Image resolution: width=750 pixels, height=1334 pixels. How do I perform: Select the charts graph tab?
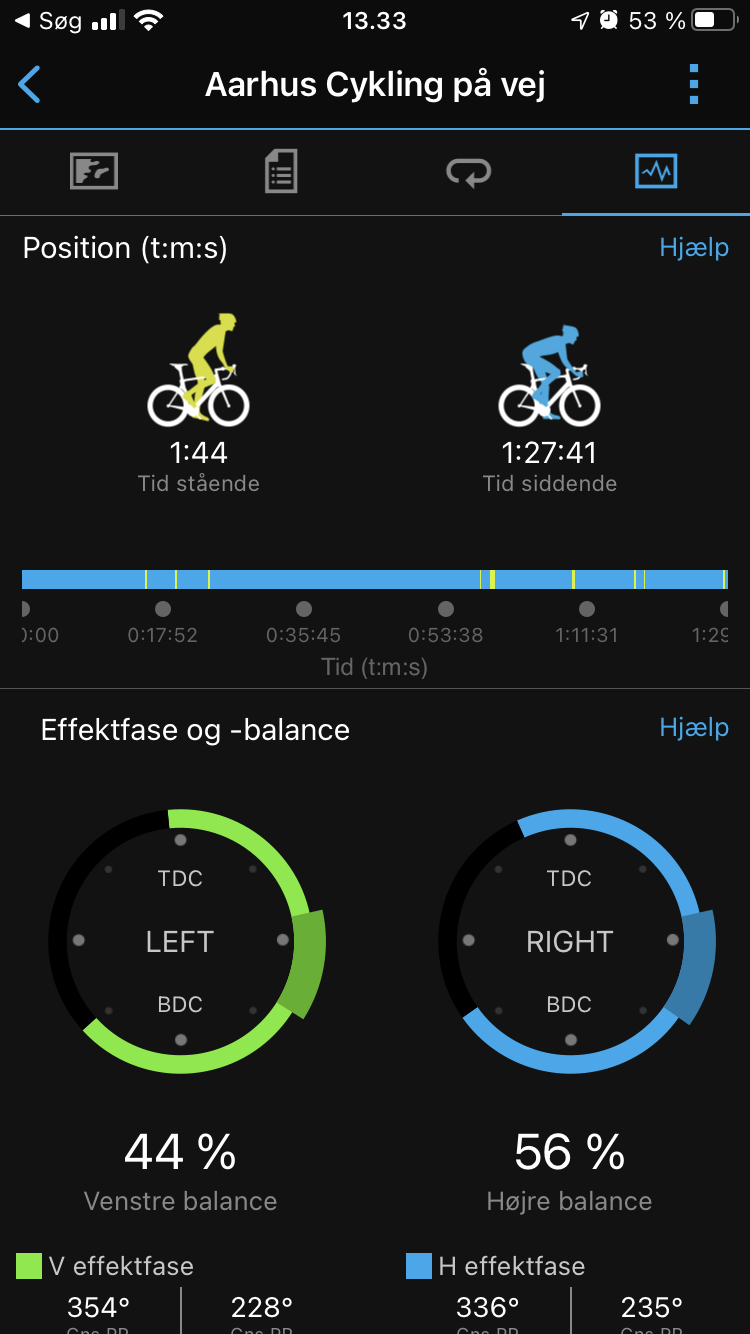(656, 172)
